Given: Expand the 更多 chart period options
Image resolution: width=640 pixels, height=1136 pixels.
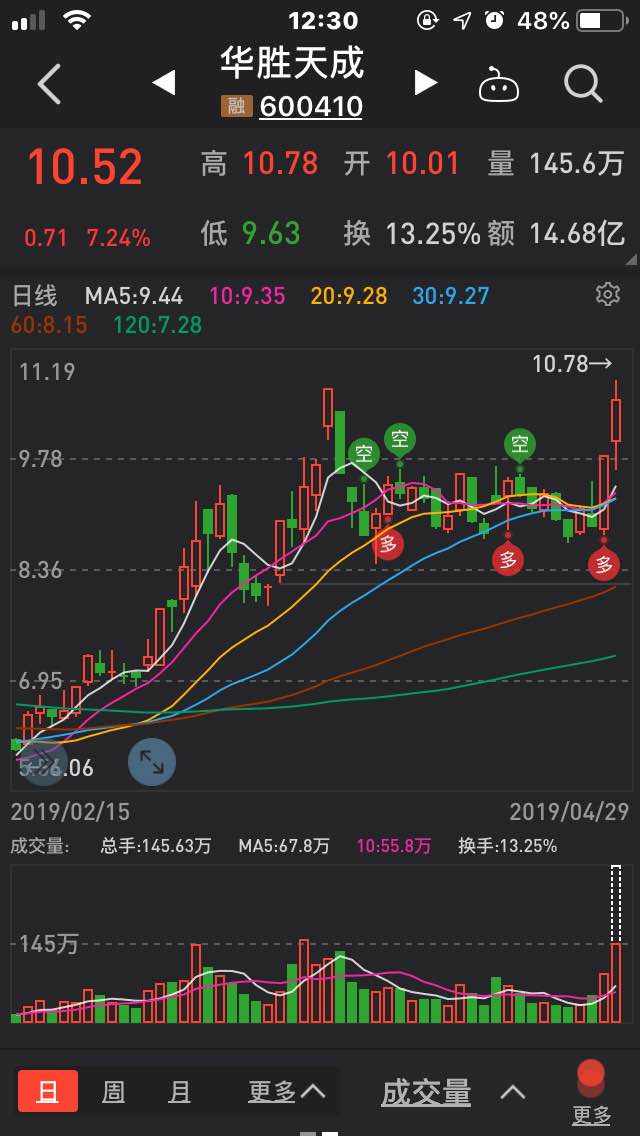Looking at the screenshot, I should coord(286,1091).
